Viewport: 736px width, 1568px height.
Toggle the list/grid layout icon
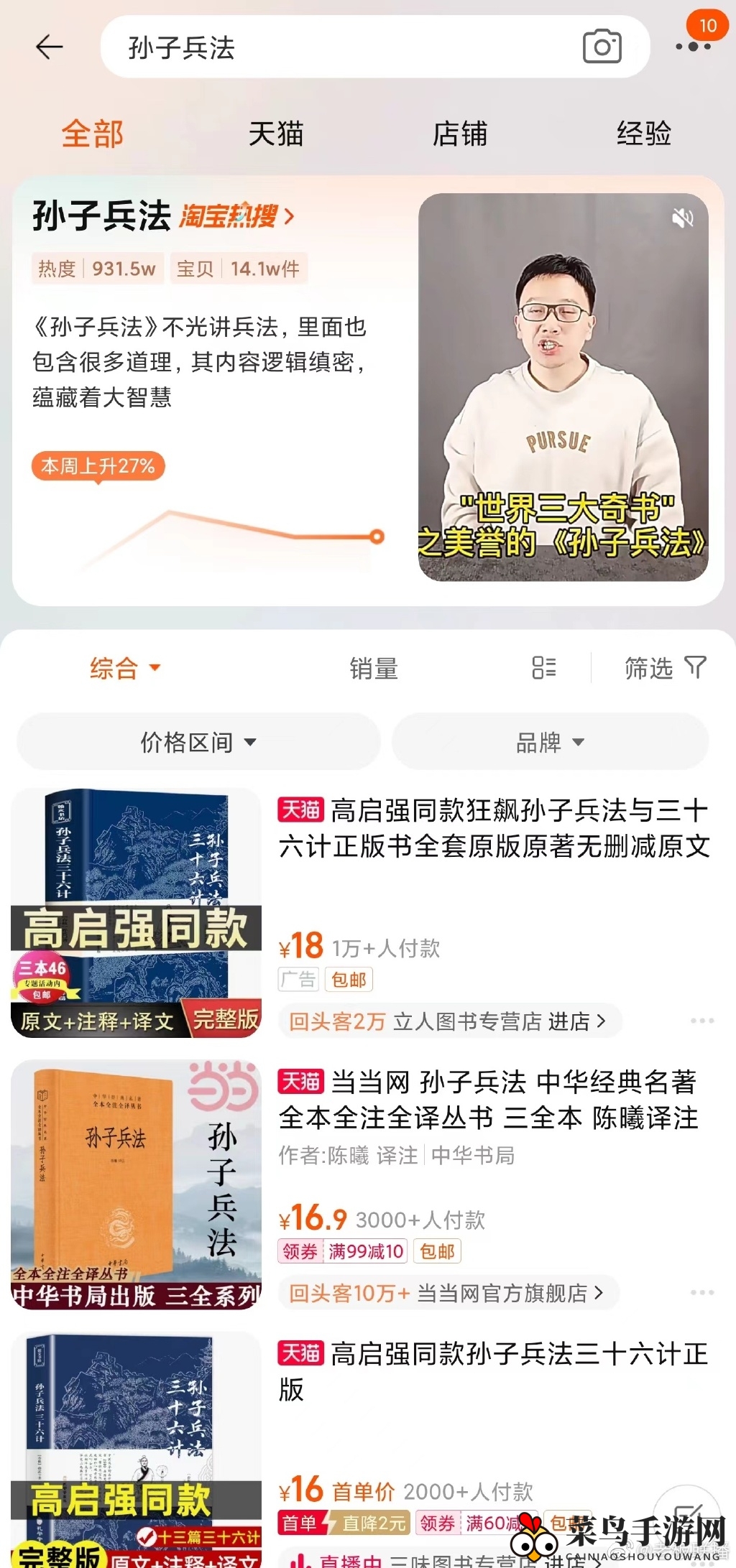coord(544,667)
